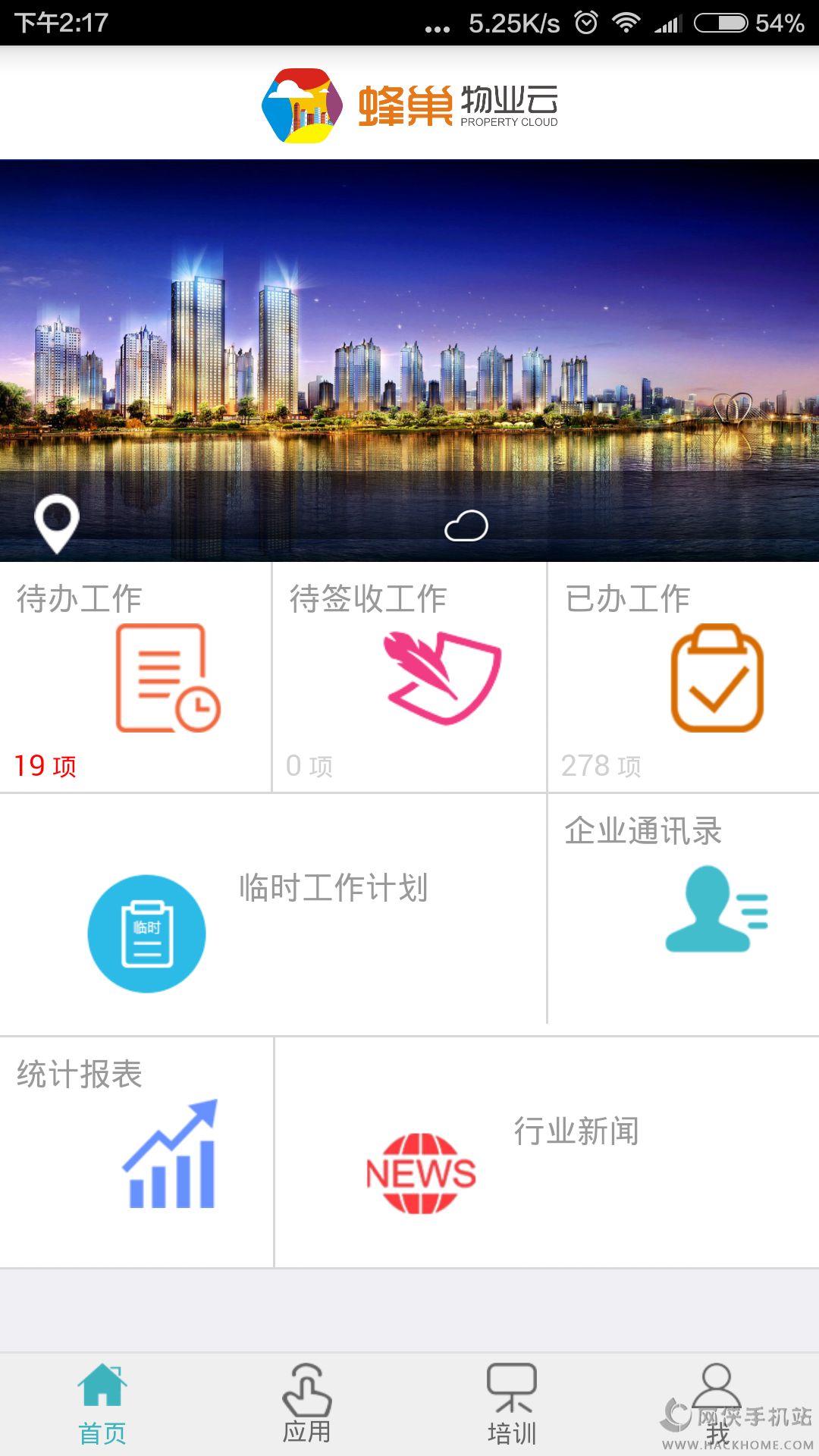The height and width of the screenshot is (1456, 819).
Task: Open 行业新闻 industry news
Action: [x=546, y=1151]
